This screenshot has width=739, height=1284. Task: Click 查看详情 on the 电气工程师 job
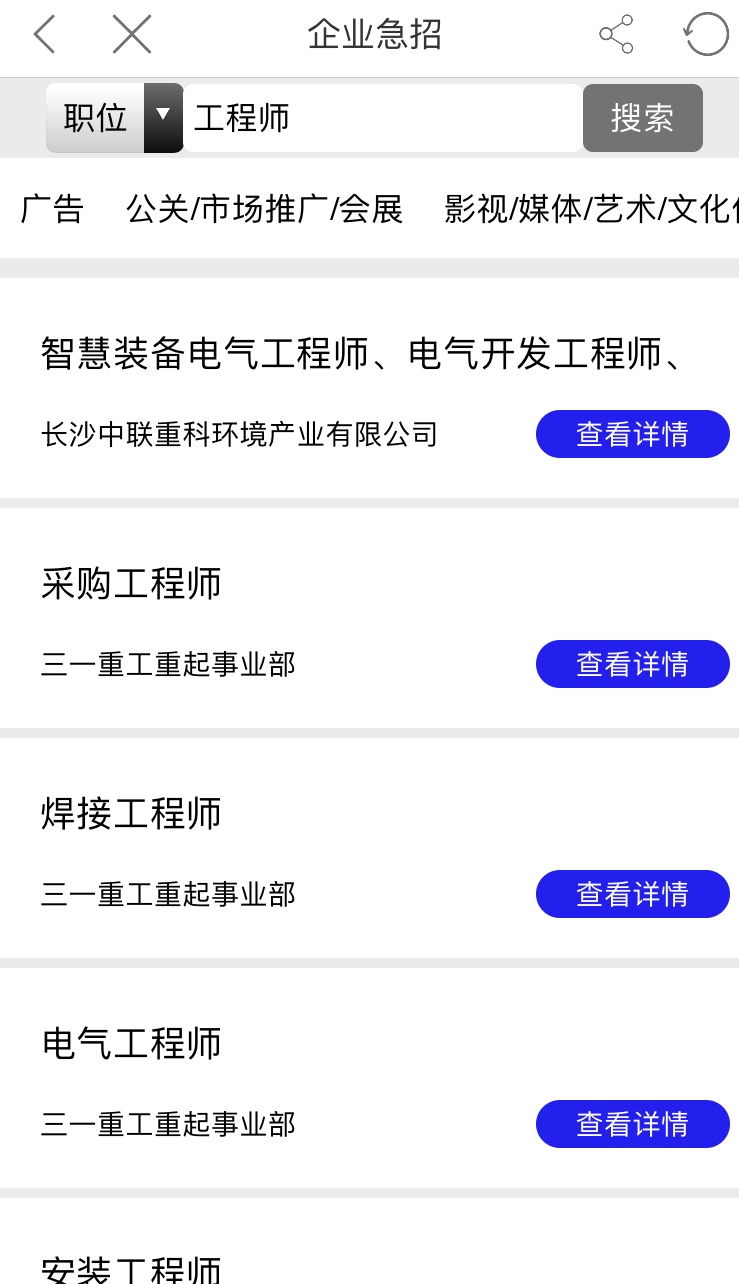point(633,1123)
